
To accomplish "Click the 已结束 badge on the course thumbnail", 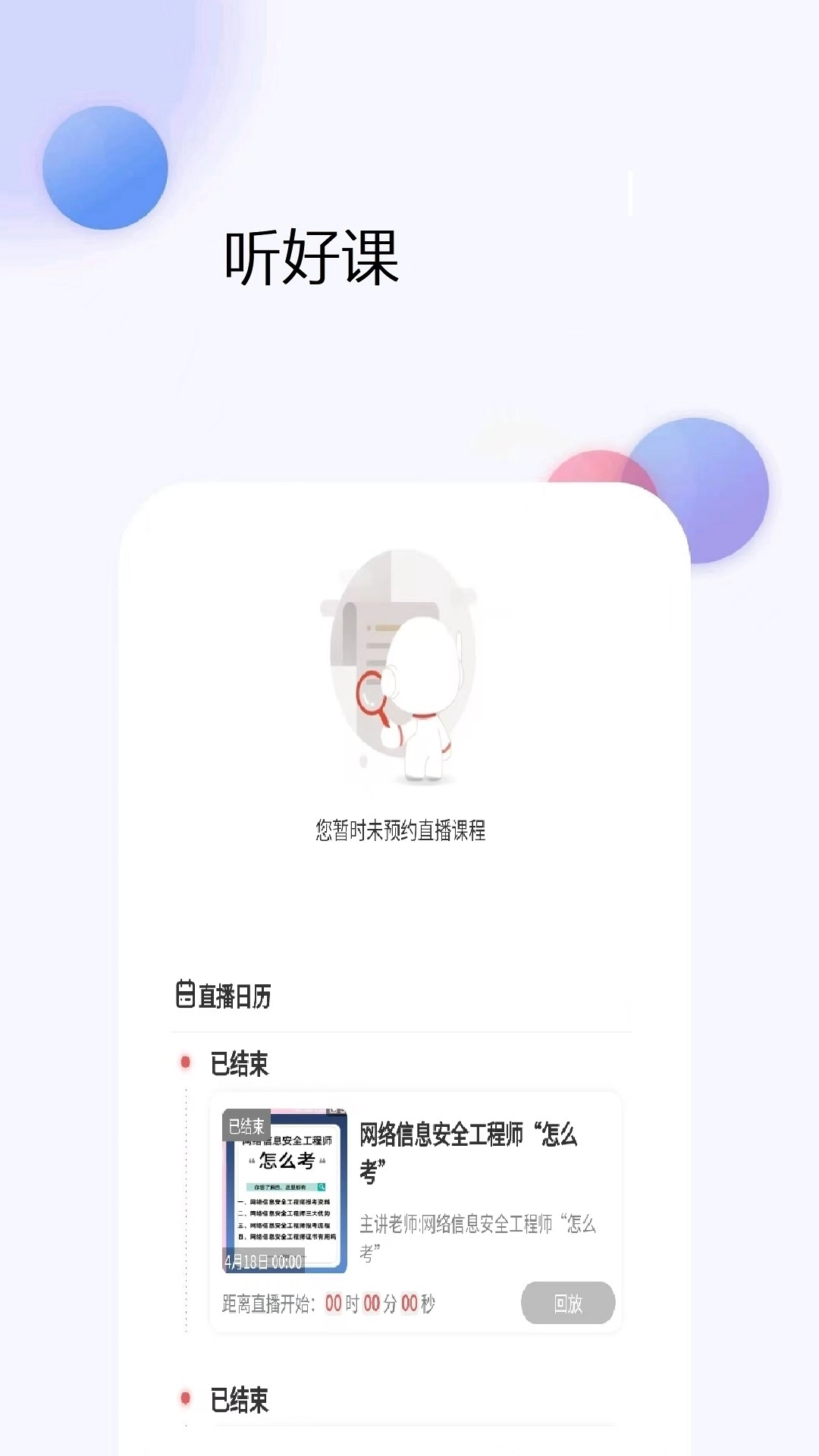I will coord(248,1125).
